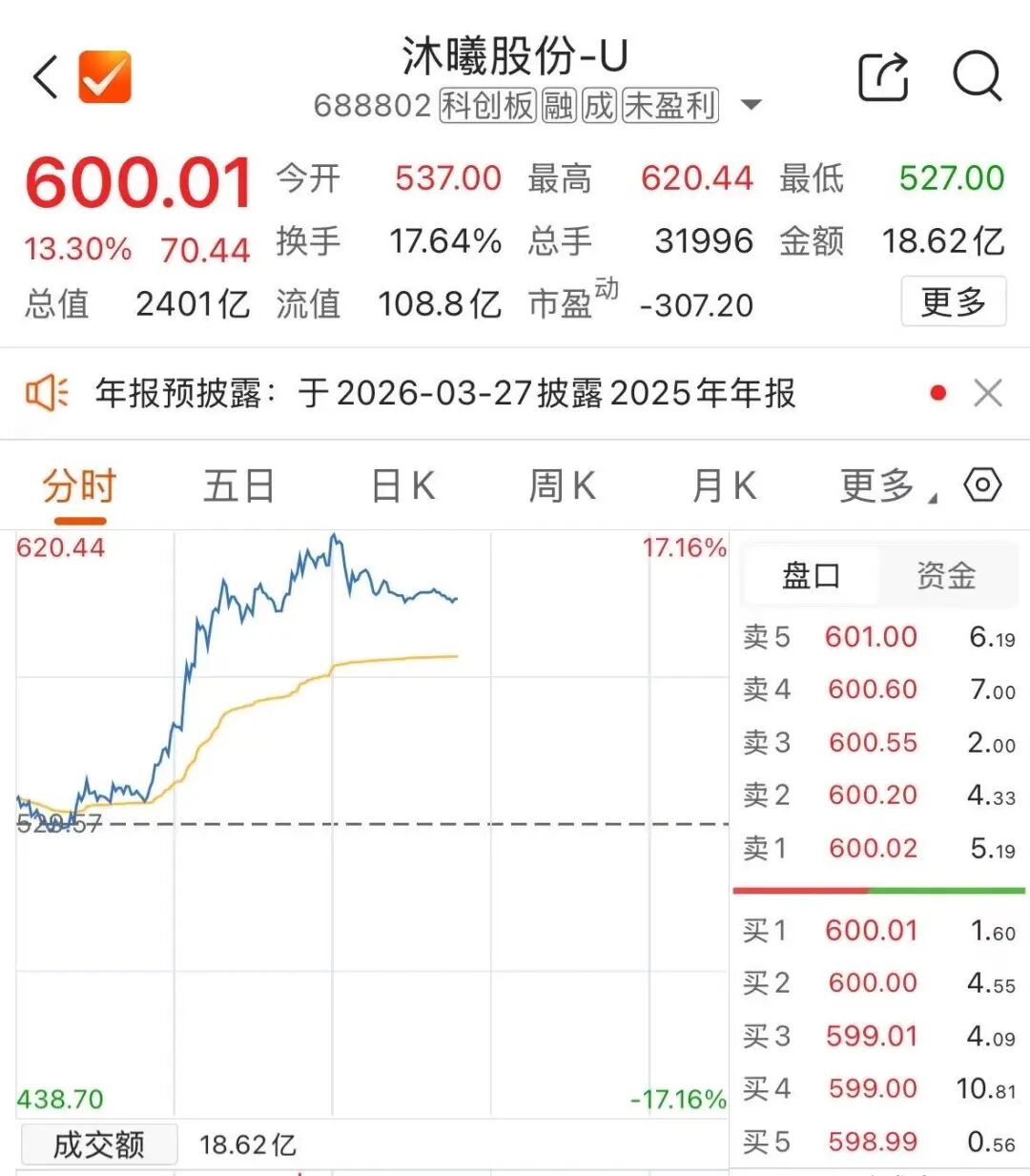Tap 更多 button in the quote summary

[953, 302]
